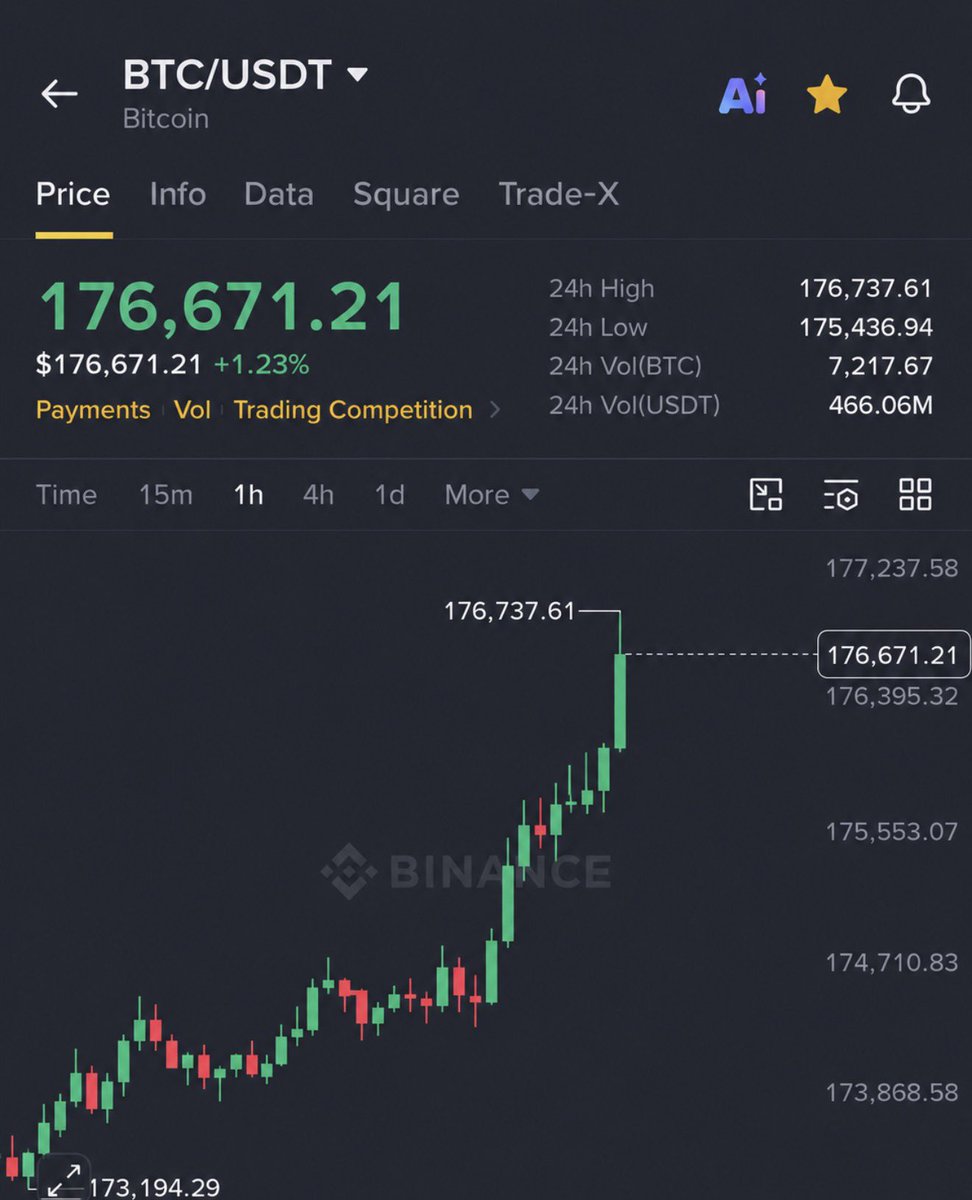The width and height of the screenshot is (972, 1200).
Task: Open chart indicator settings
Action: pos(841,494)
